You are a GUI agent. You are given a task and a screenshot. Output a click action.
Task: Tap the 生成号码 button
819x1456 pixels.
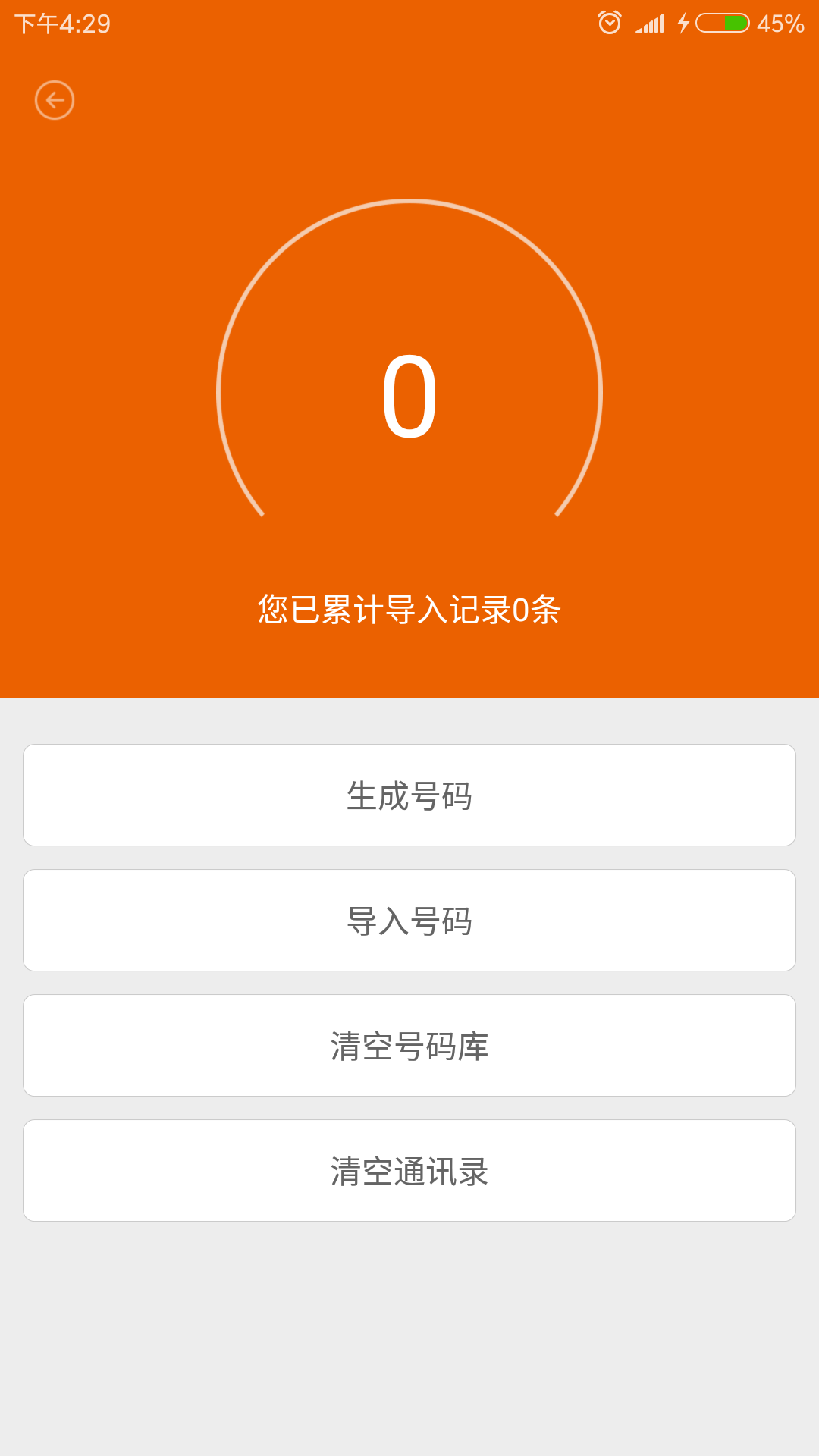pos(409,795)
